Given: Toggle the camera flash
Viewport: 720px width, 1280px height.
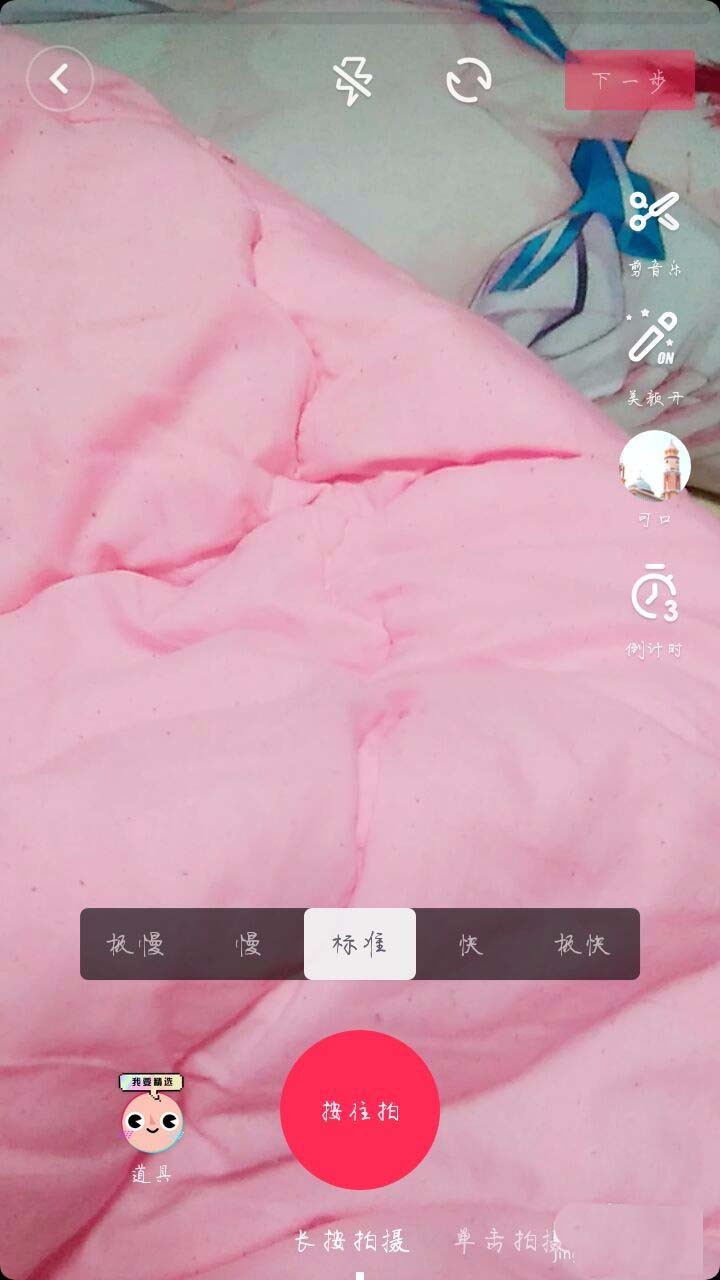Looking at the screenshot, I should (352, 80).
